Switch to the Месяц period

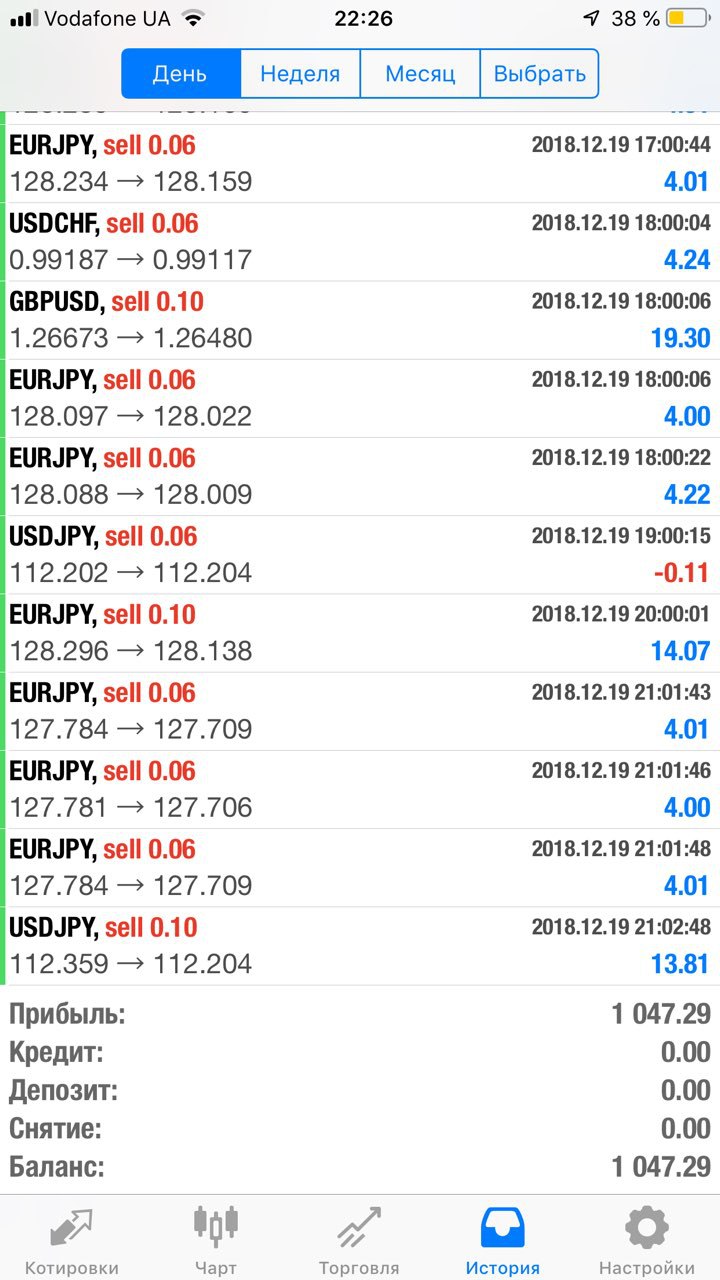point(420,74)
